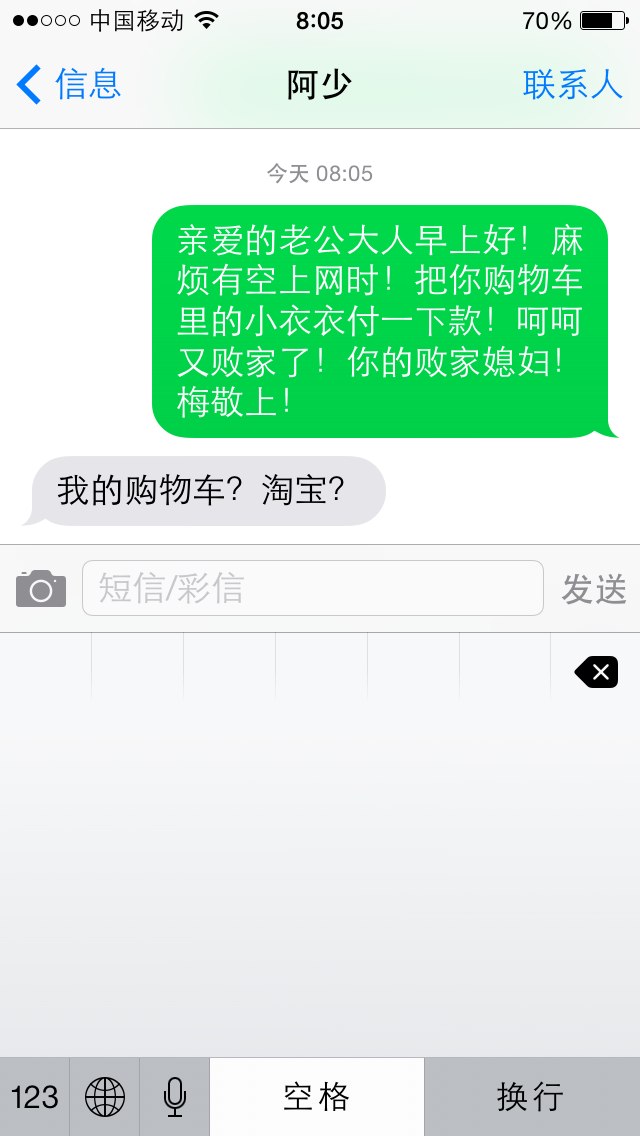Tap the 发送 send button
Image resolution: width=640 pixels, height=1136 pixels.
point(594,588)
